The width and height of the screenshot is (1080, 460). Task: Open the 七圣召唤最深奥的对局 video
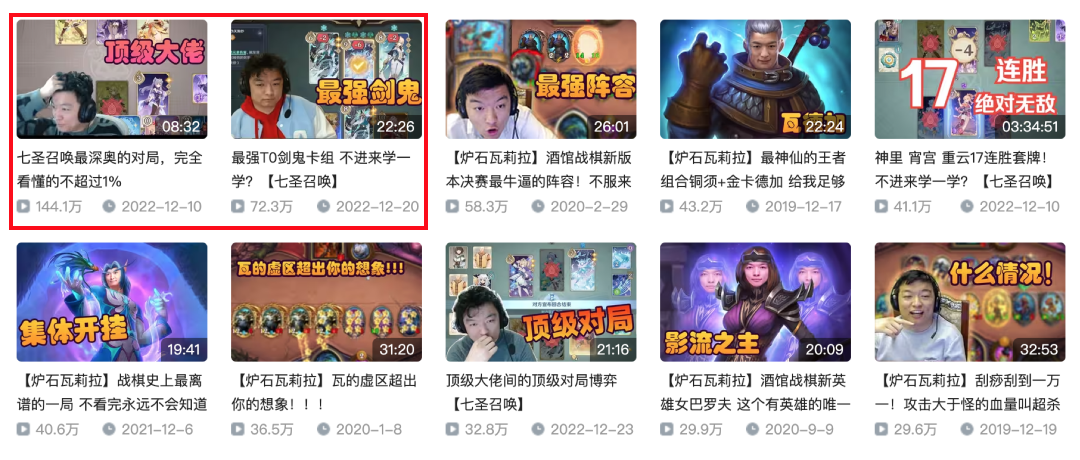click(112, 80)
